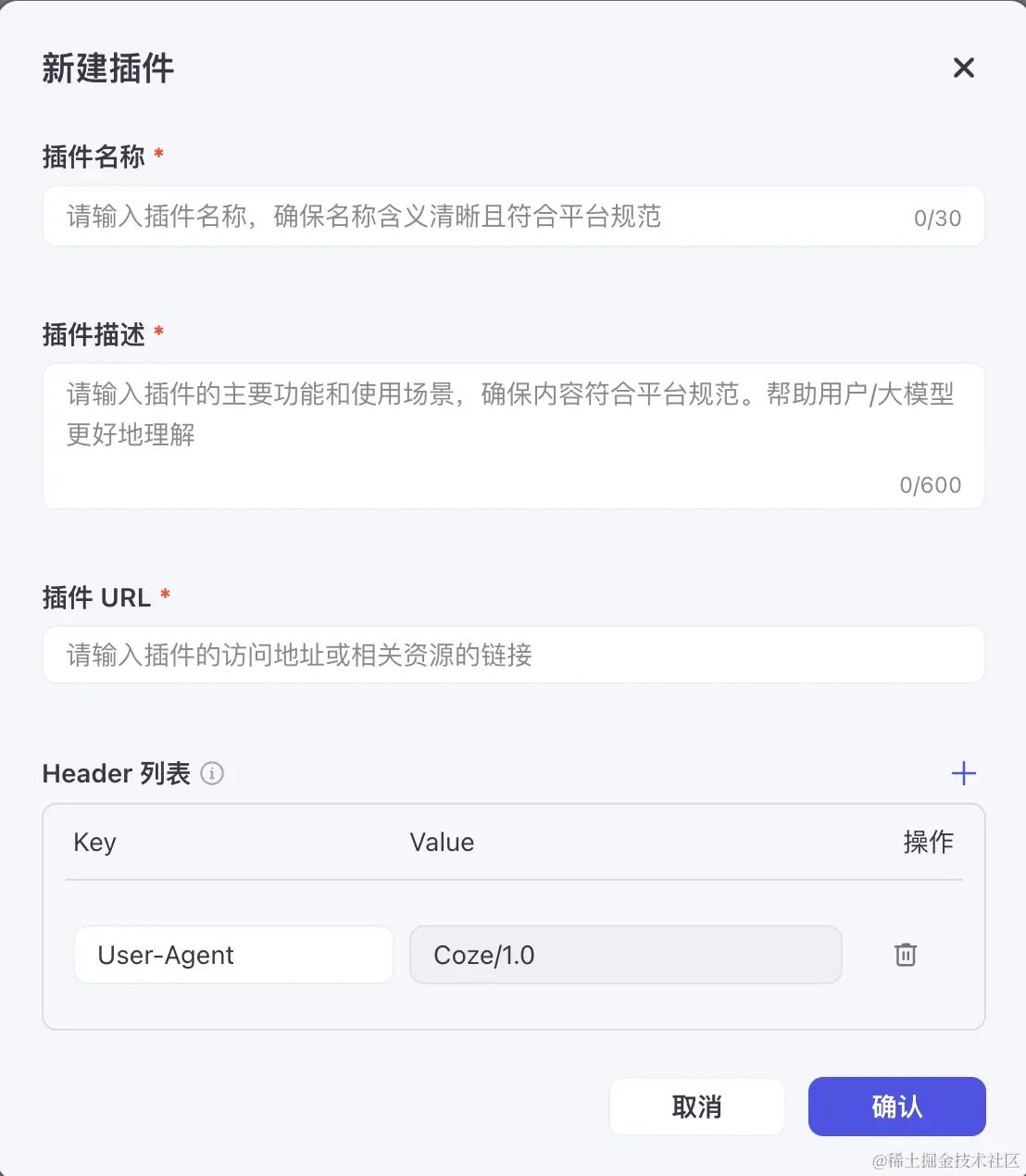This screenshot has width=1026, height=1176.
Task: Tap the Coze/1.0 value field
Action: point(625,955)
